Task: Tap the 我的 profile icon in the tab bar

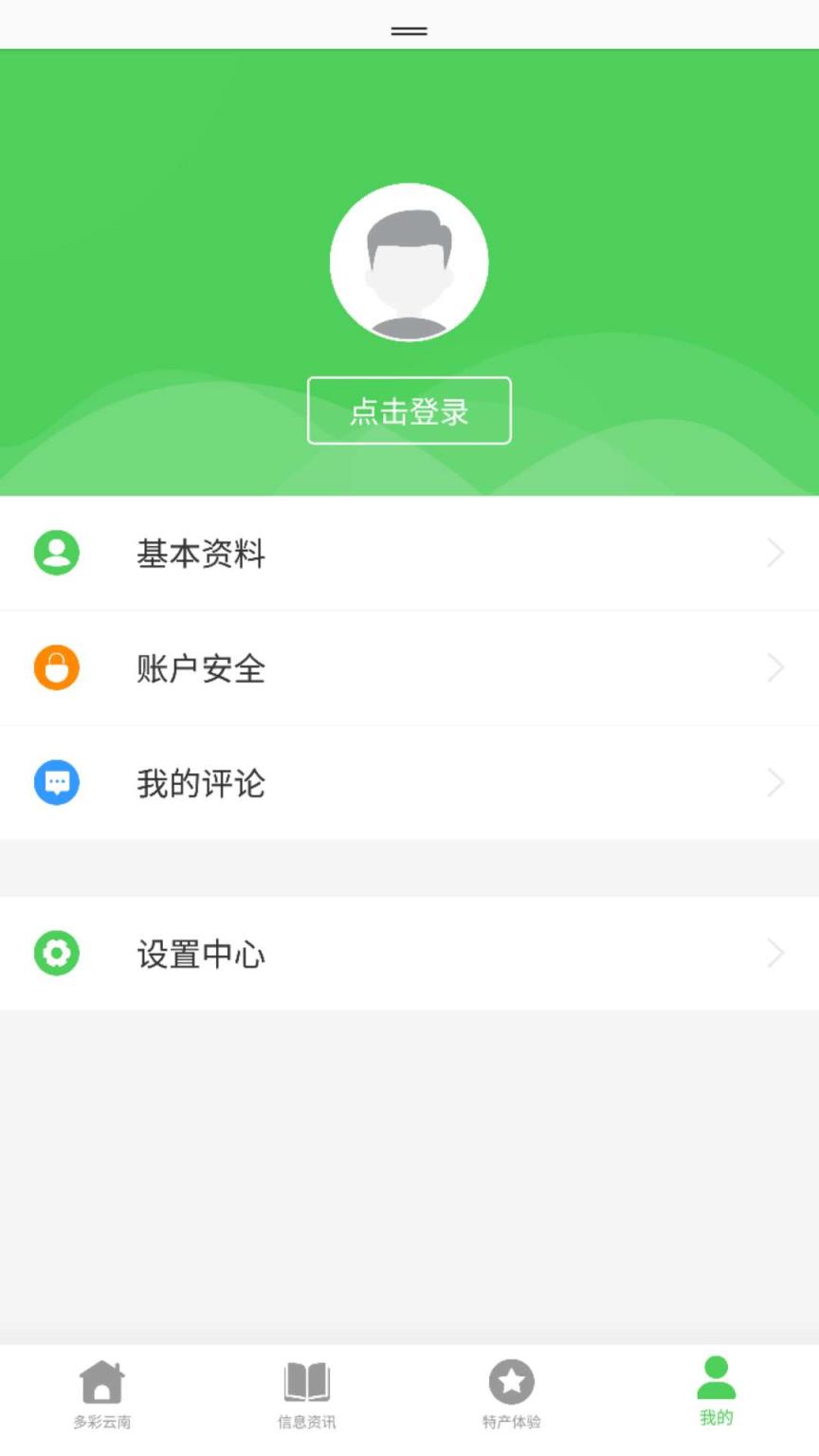Action: click(x=717, y=1382)
